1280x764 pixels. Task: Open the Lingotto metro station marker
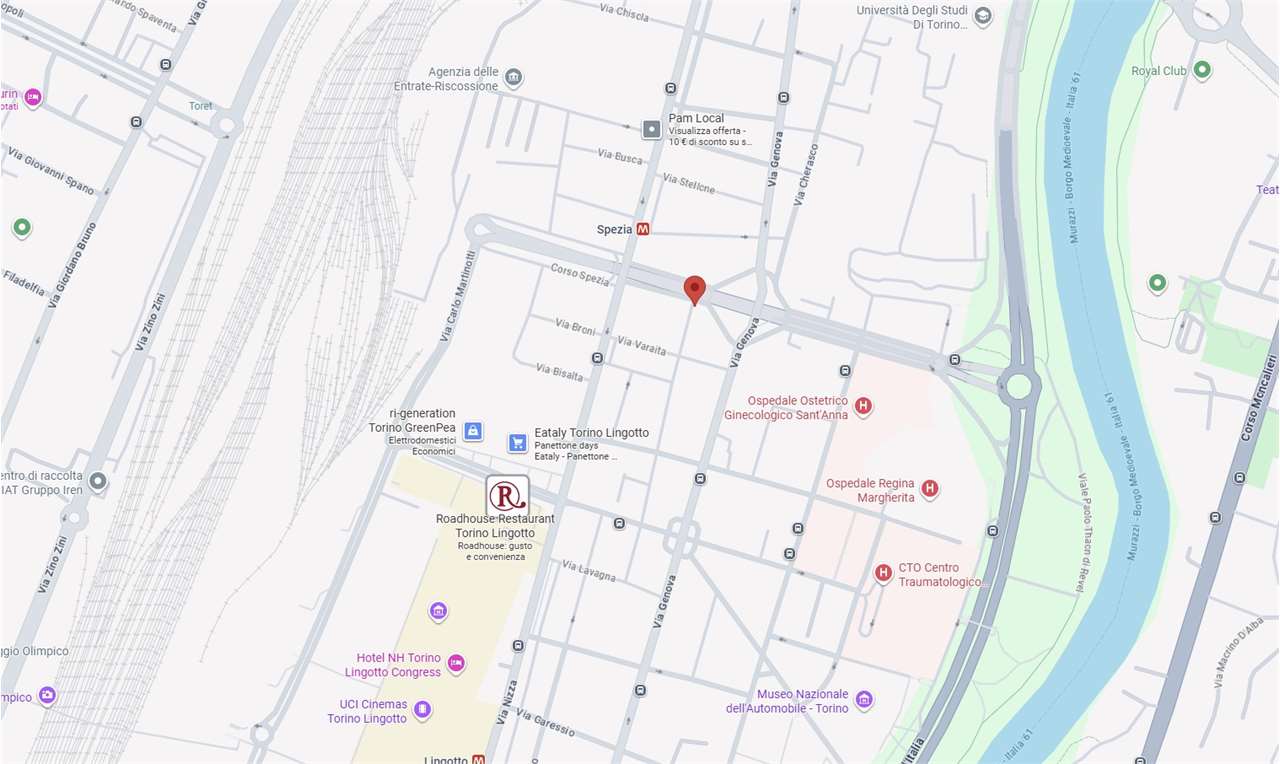point(479,759)
